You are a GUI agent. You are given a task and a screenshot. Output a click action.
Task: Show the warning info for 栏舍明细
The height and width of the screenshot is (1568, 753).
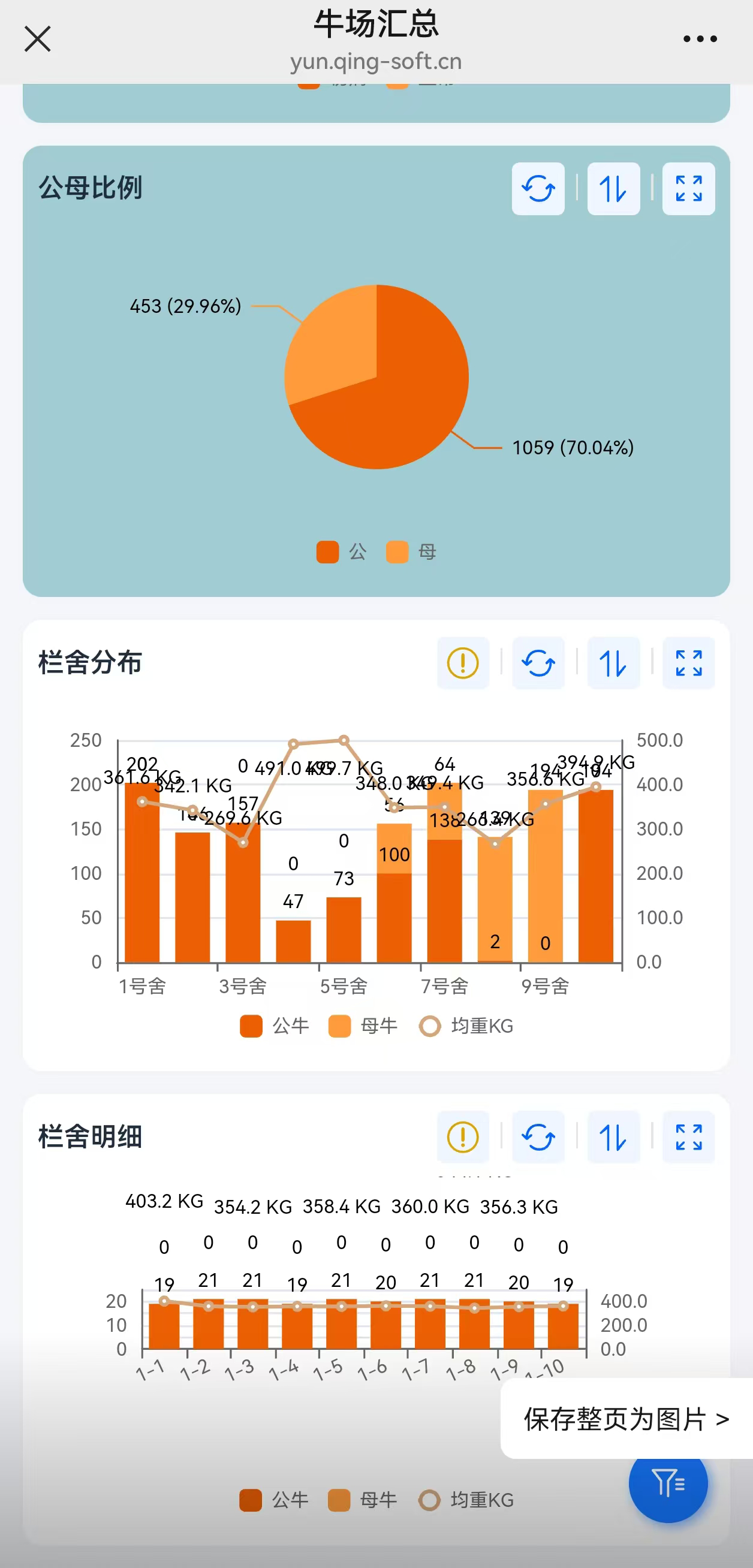[463, 1137]
